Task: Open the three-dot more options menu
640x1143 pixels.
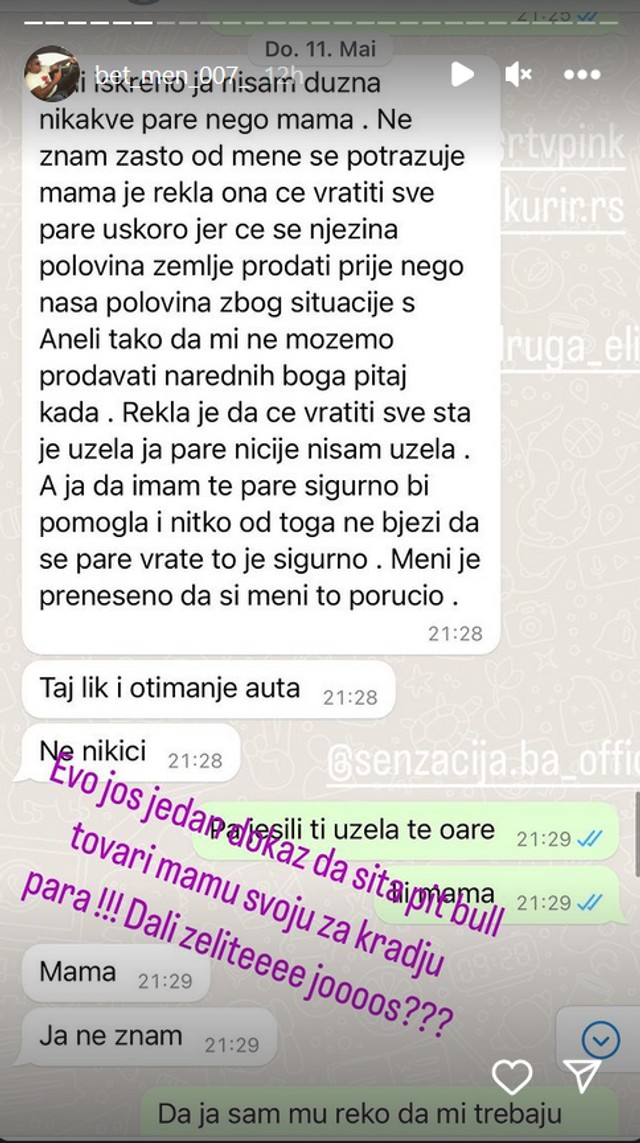Action: pos(582,74)
